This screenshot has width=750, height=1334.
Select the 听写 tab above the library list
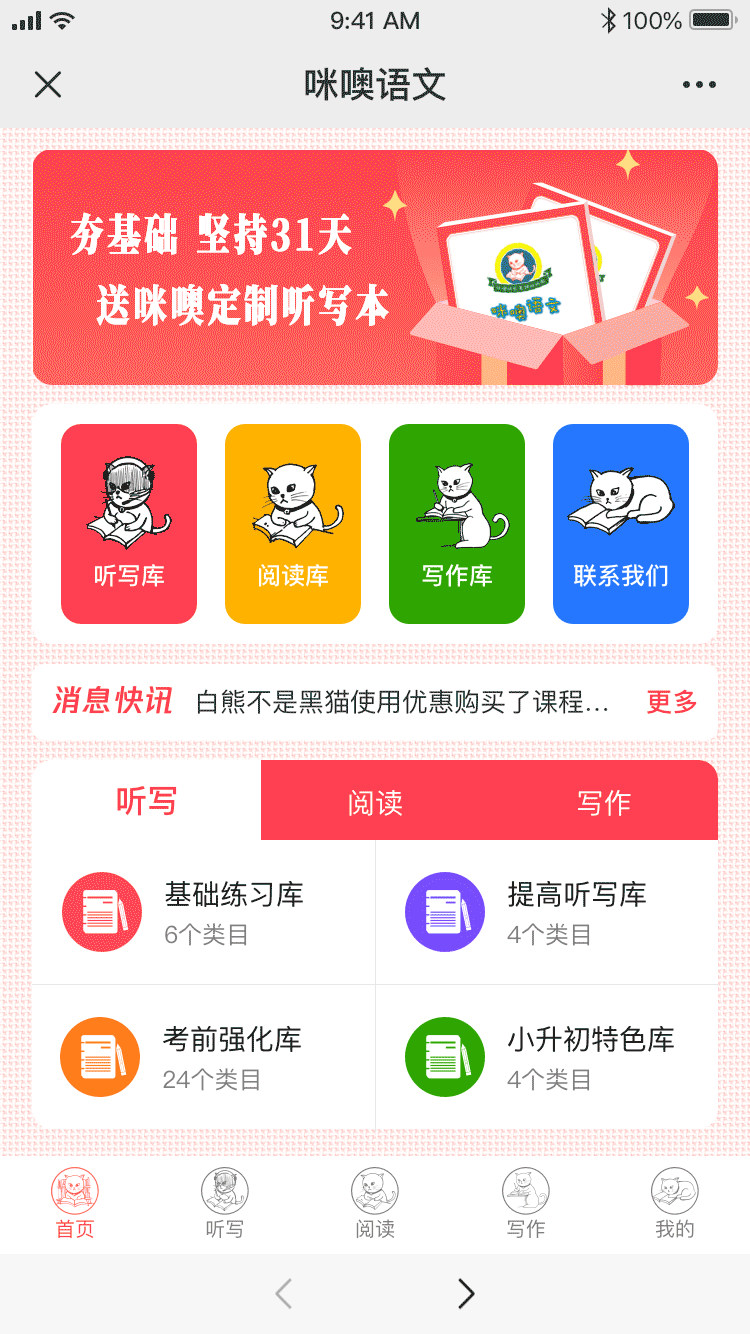(147, 801)
